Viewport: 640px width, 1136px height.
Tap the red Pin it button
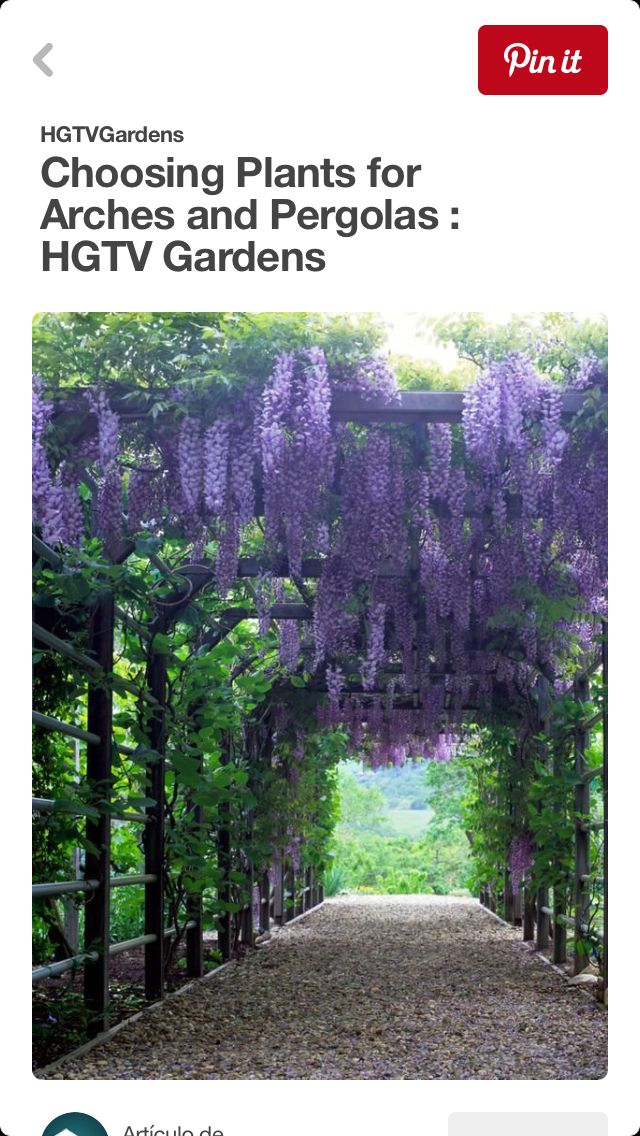tap(542, 60)
